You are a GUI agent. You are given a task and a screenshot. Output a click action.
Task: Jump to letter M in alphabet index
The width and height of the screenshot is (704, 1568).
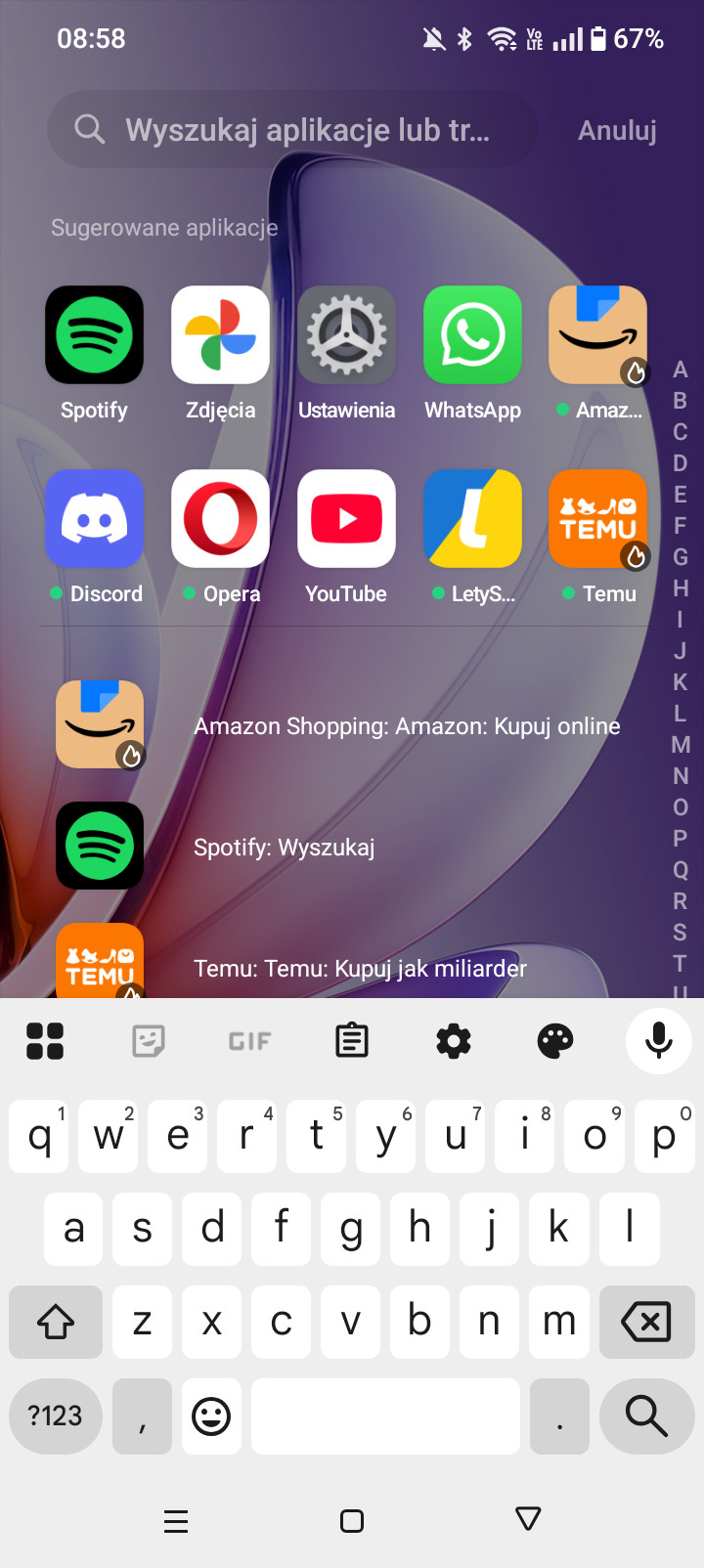tap(681, 745)
